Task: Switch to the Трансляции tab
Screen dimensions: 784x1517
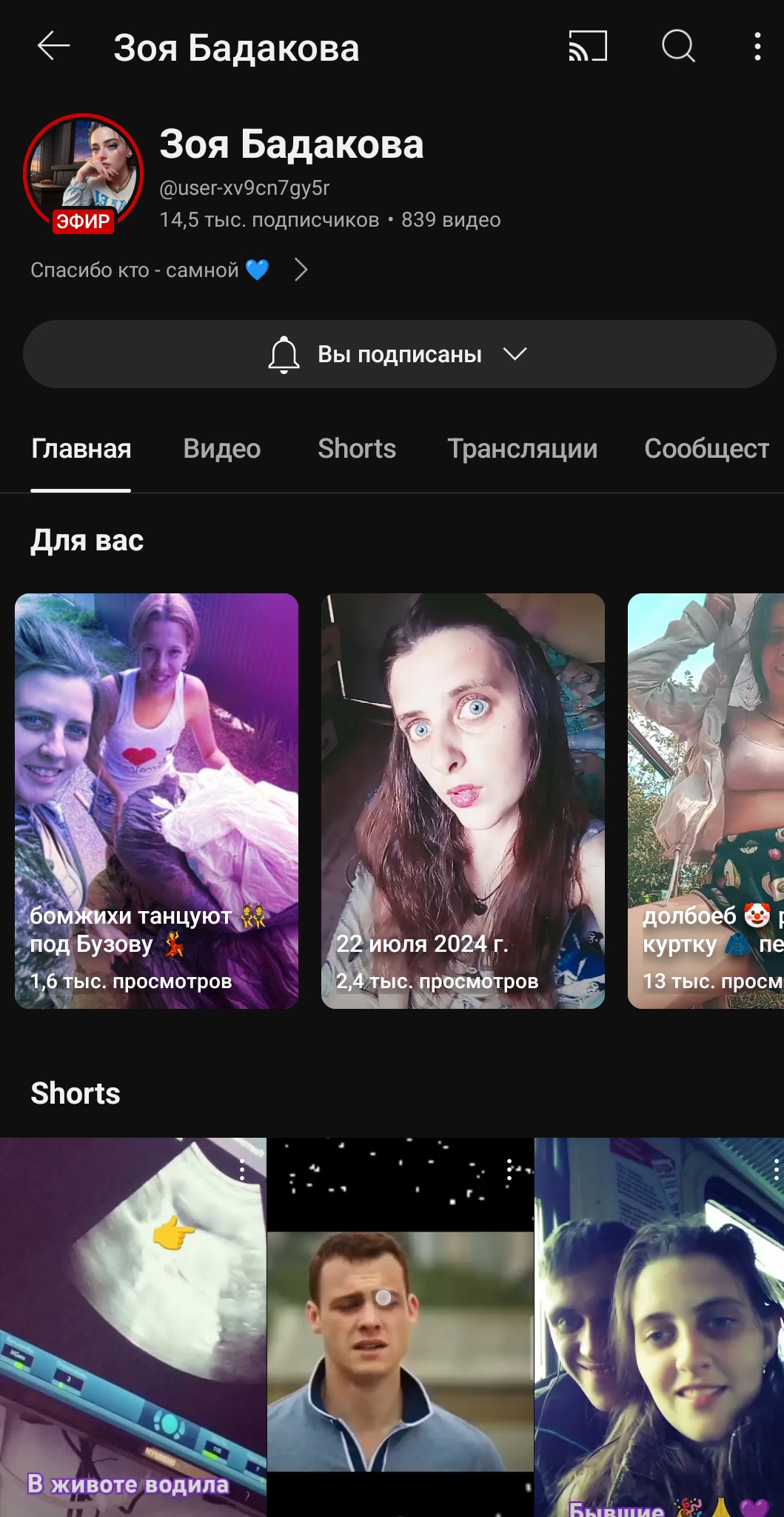Action: click(523, 449)
